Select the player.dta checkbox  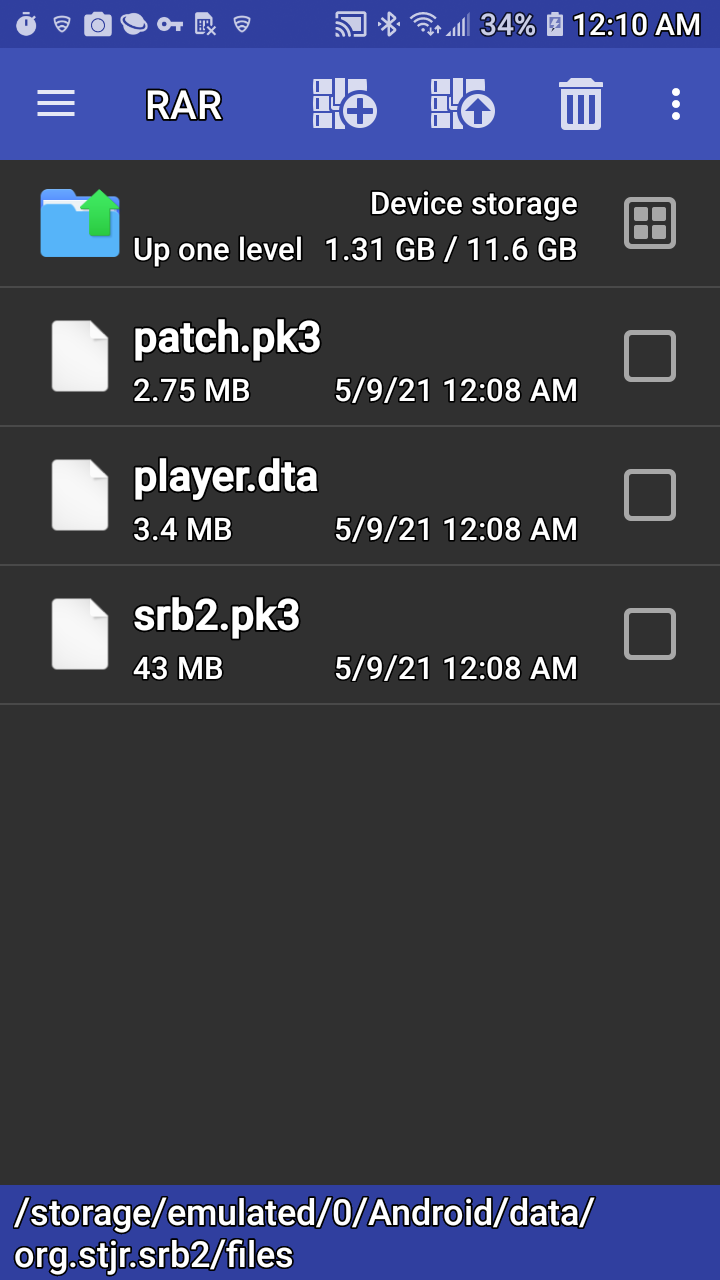click(650, 495)
